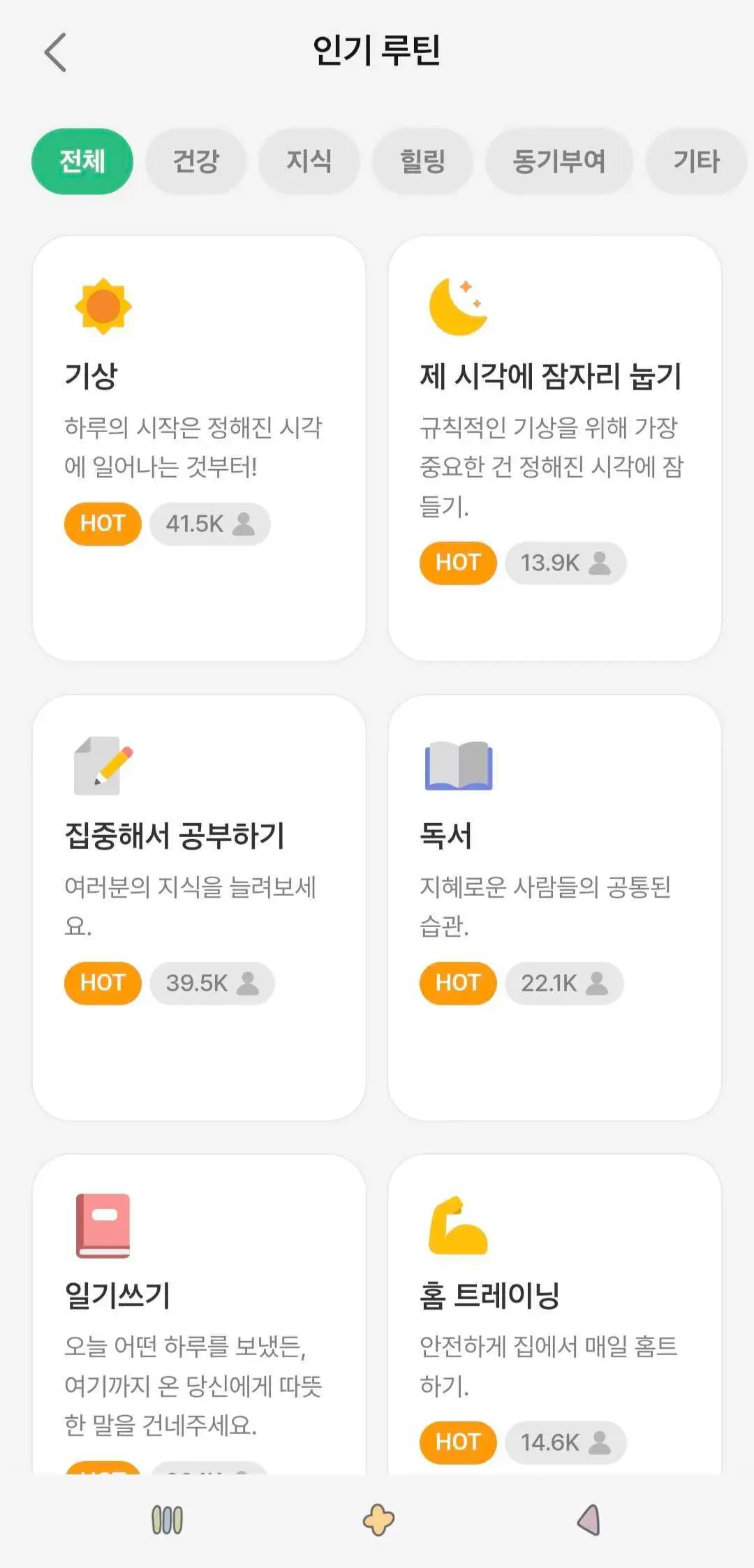The height and width of the screenshot is (1568, 754).
Task: View the 독서 routine
Action: coord(554,907)
